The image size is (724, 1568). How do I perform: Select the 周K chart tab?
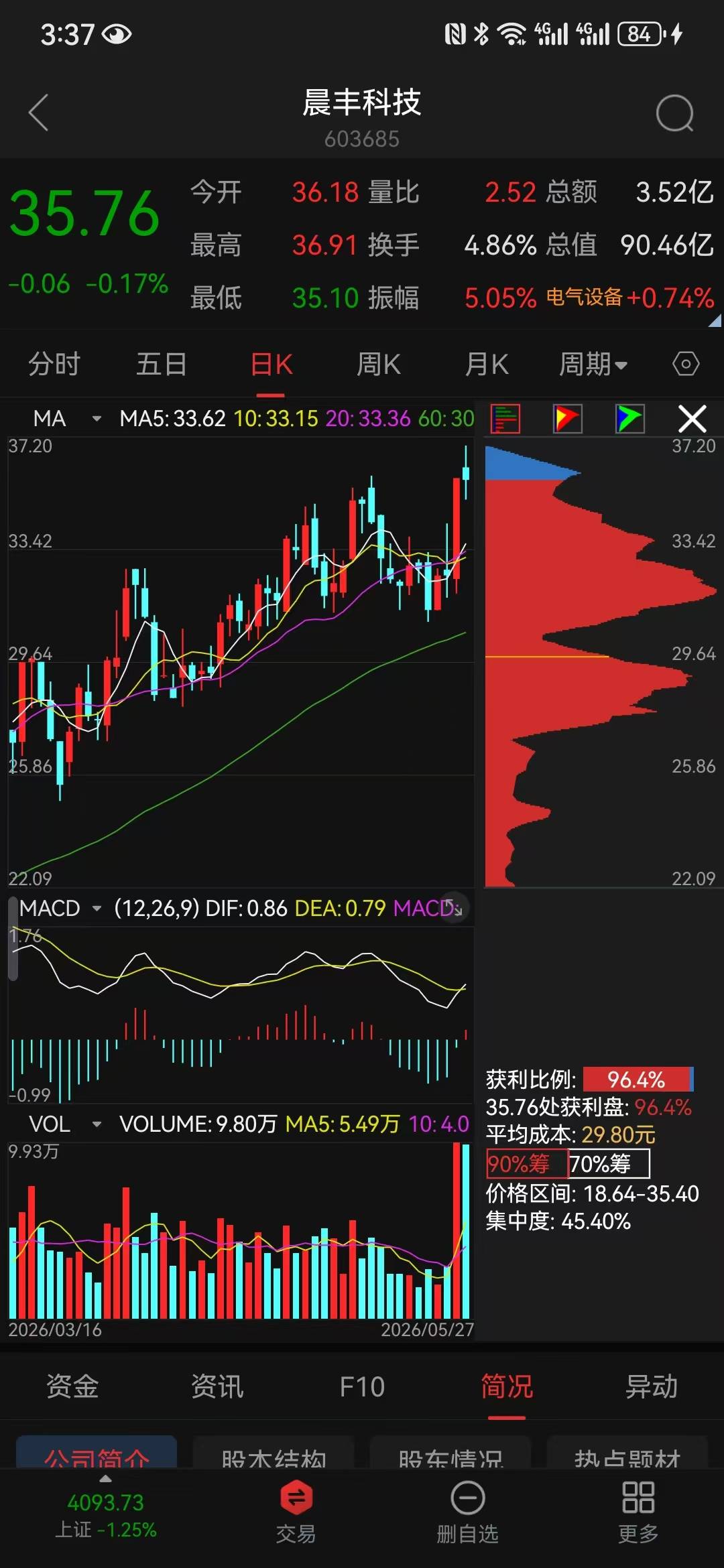(378, 365)
